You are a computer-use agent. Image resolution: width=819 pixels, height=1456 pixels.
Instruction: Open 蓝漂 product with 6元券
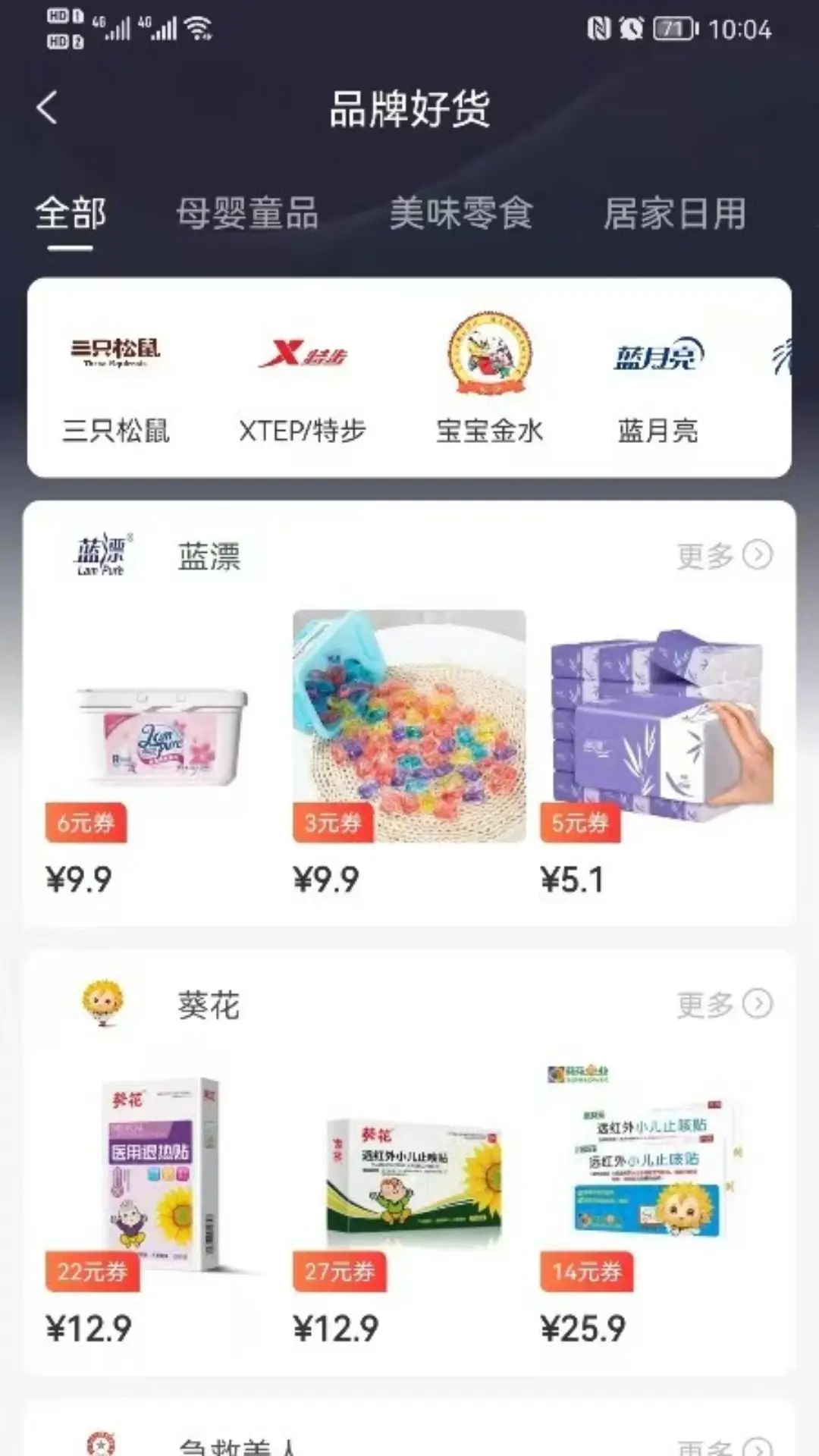pyautogui.click(x=162, y=755)
